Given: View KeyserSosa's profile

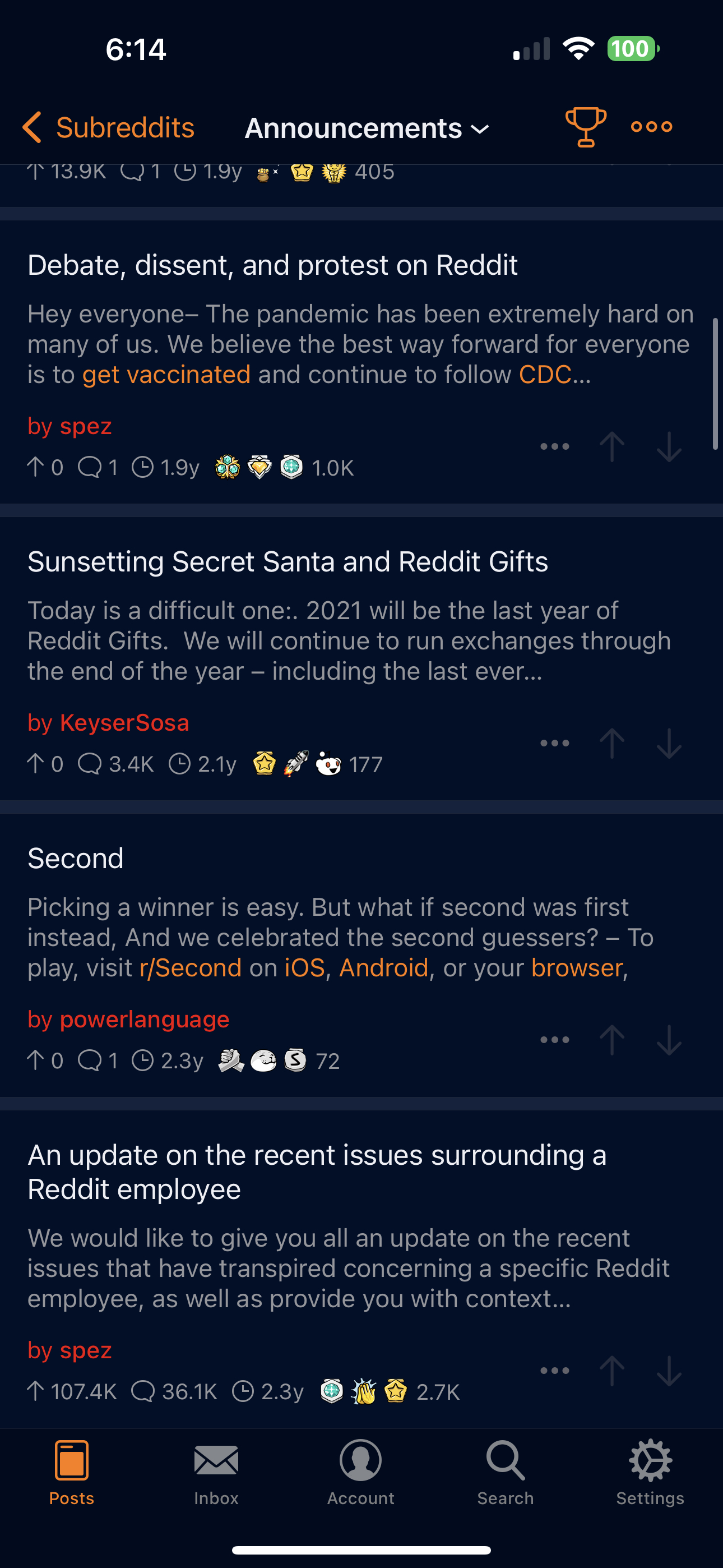Looking at the screenshot, I should [124, 722].
